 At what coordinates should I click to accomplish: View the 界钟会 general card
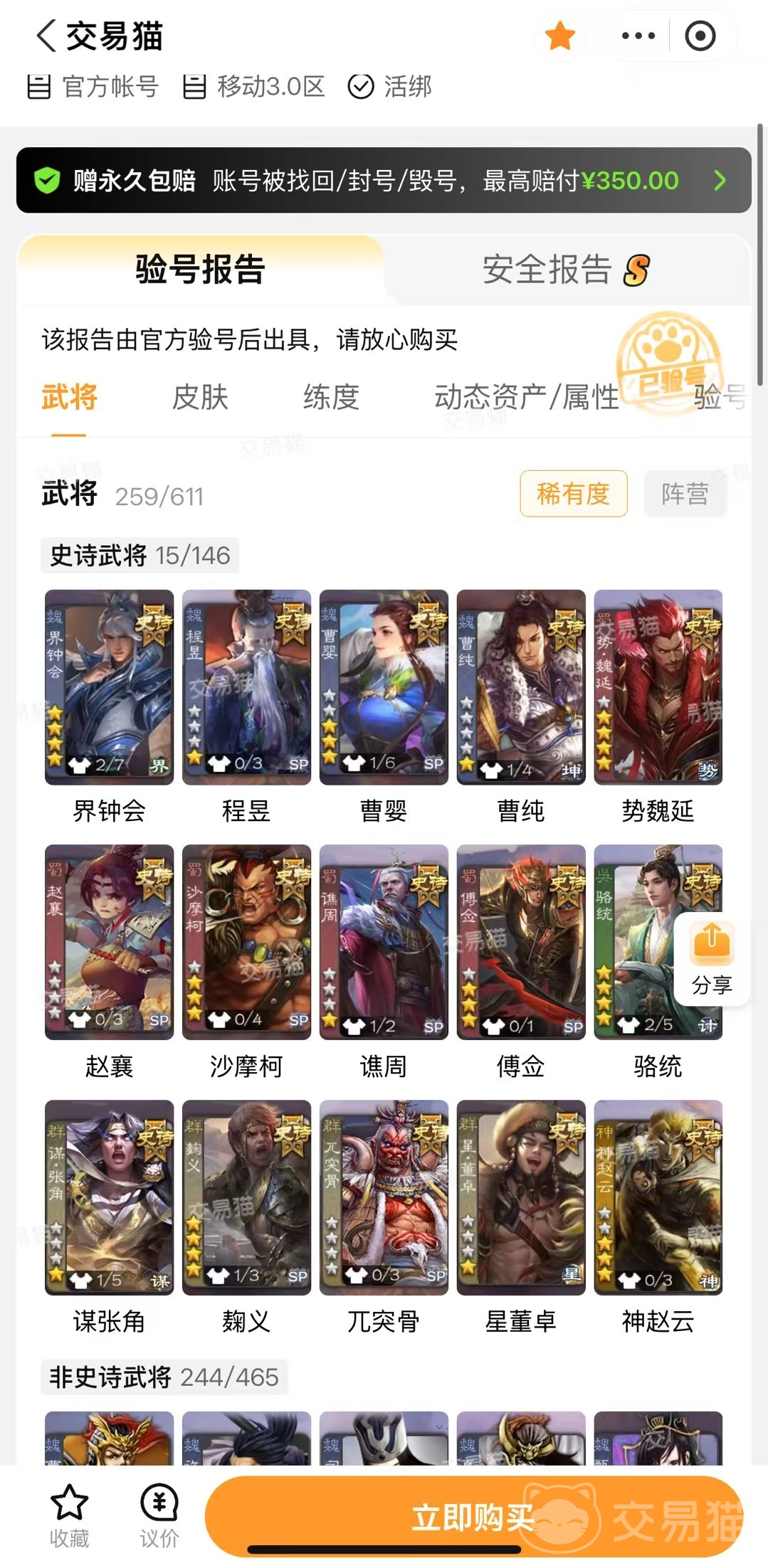point(109,687)
